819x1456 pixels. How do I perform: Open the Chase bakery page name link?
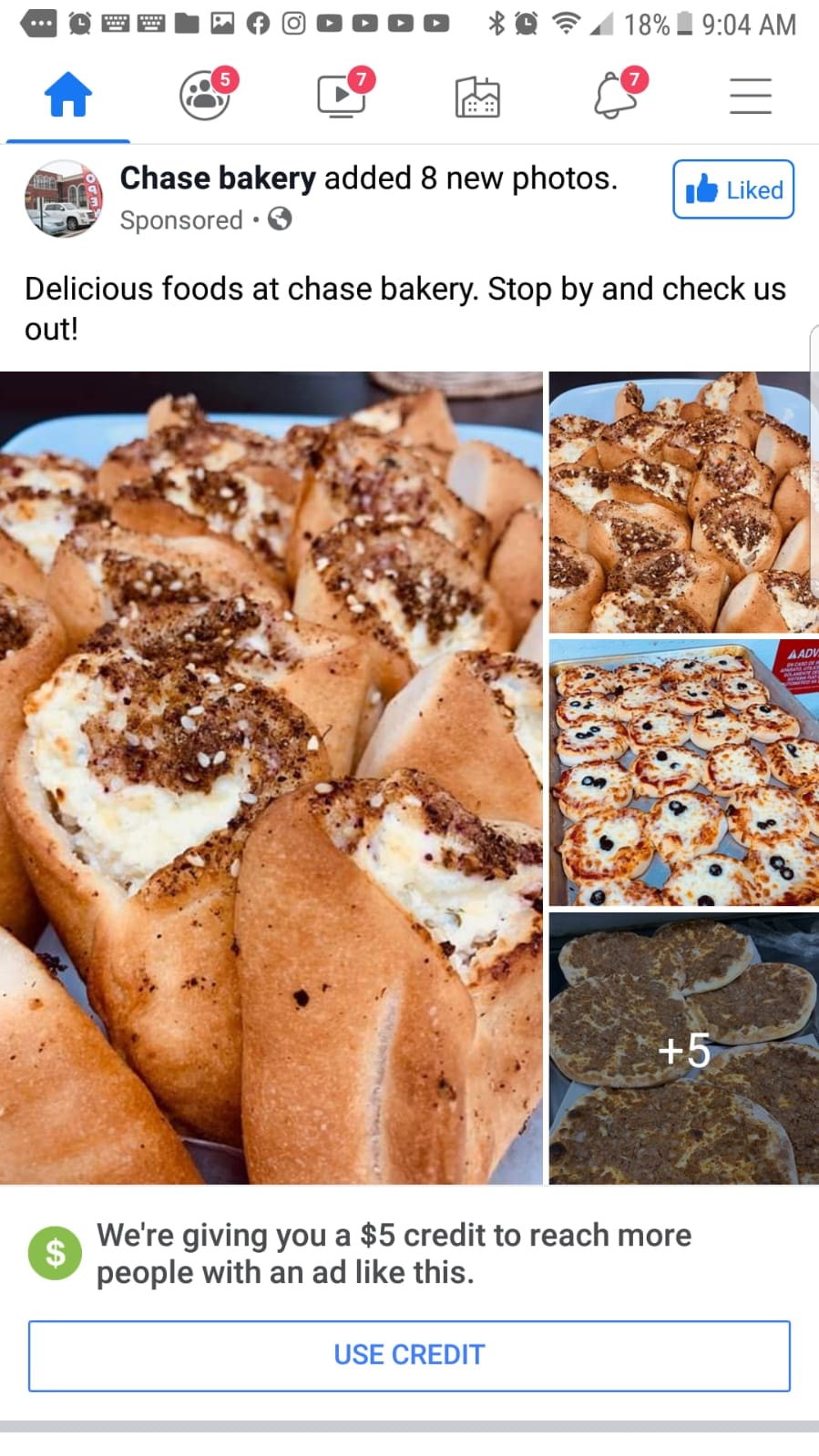pos(218,178)
